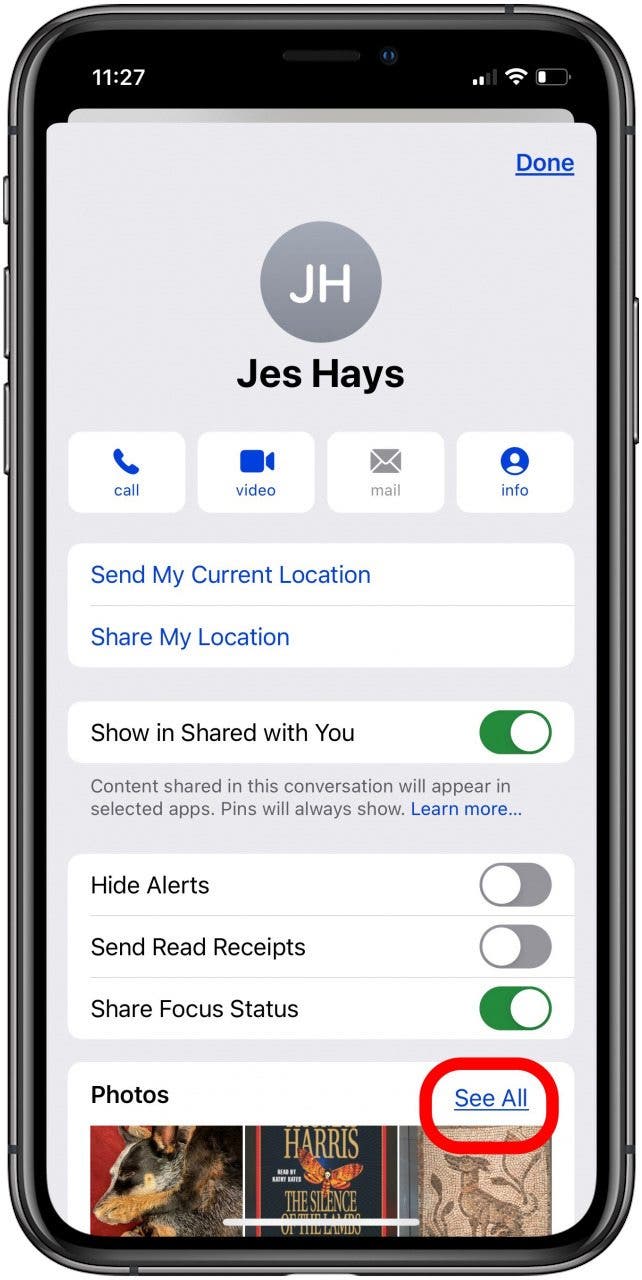
Task: Open the Learn more link
Action: [x=466, y=809]
